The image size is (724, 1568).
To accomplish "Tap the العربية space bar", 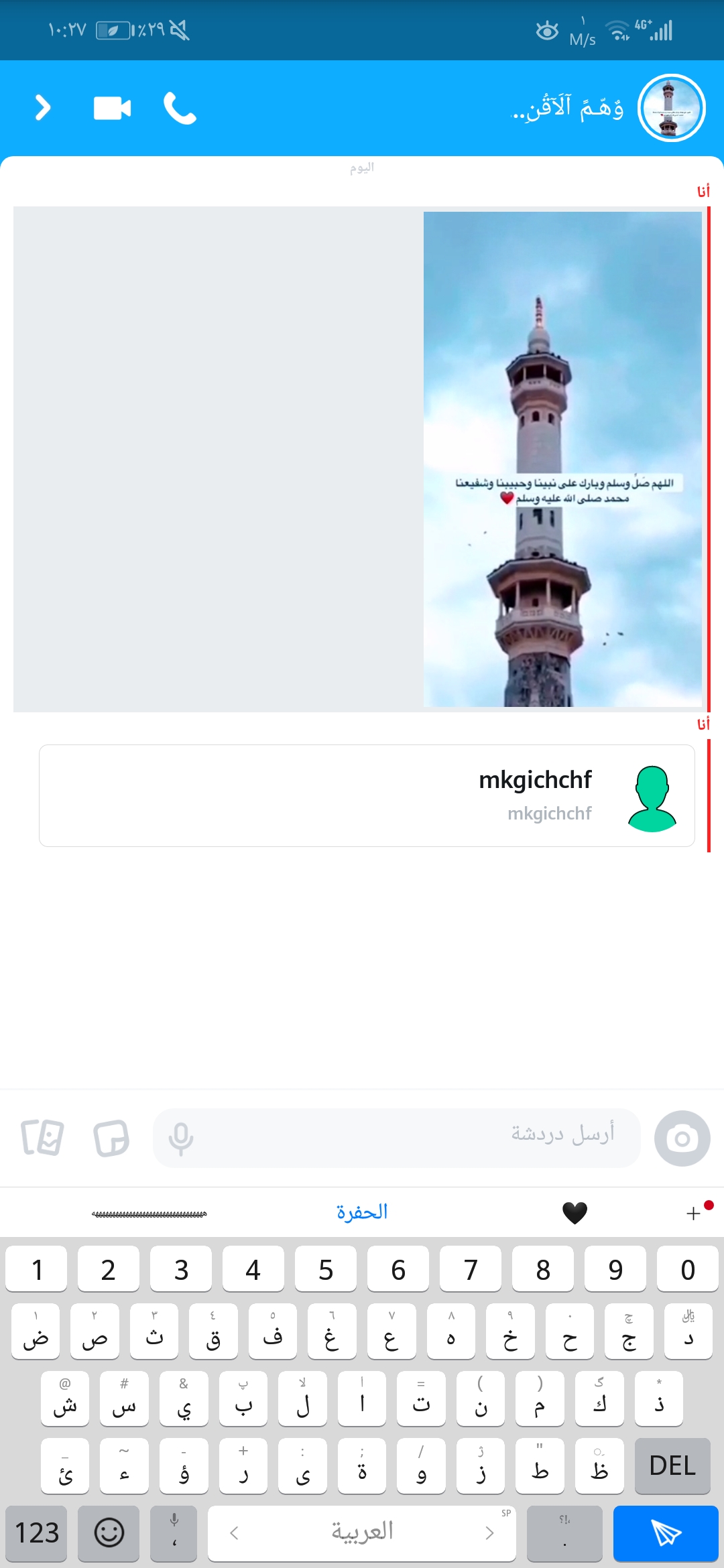I will click(x=362, y=1533).
